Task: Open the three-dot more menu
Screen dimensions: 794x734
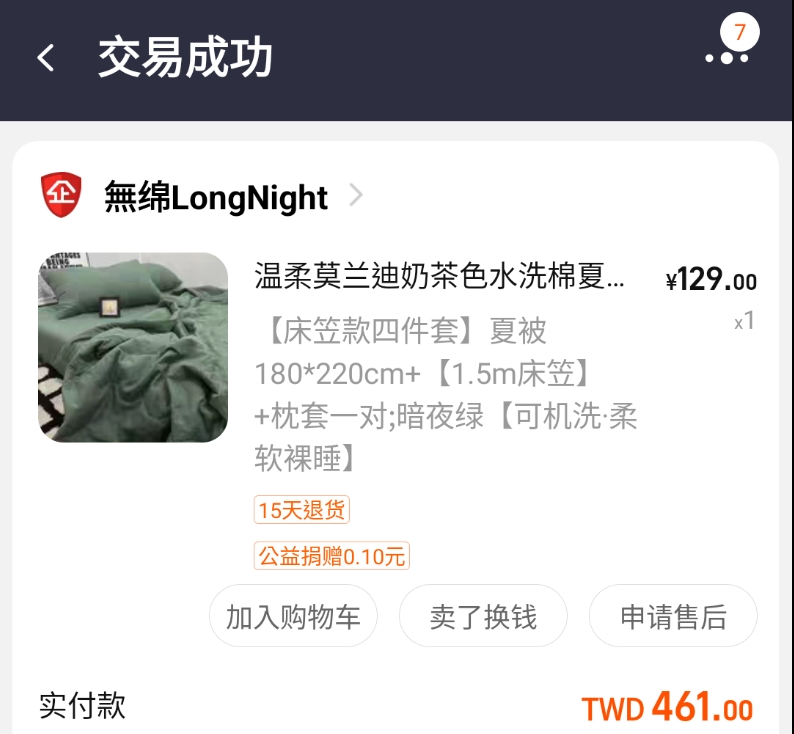Action: point(726,58)
